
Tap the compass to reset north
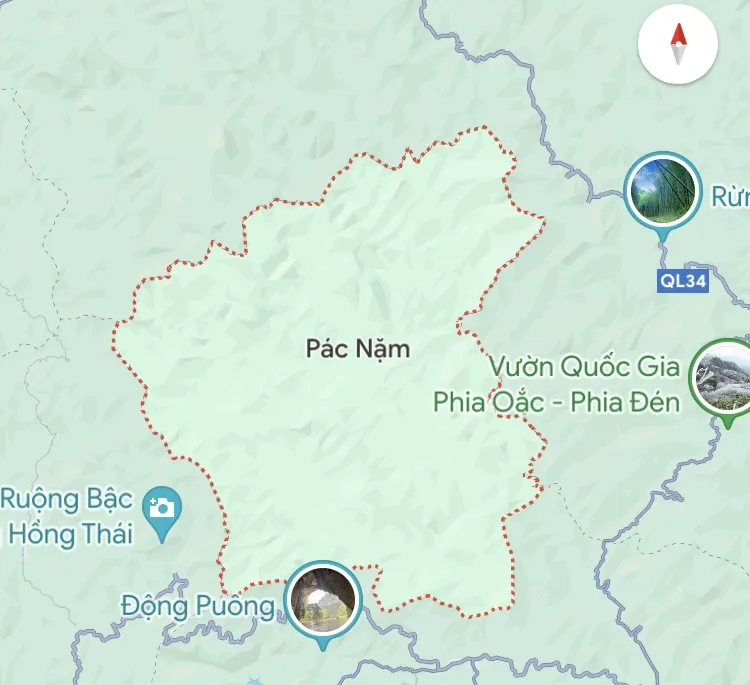coord(678,46)
